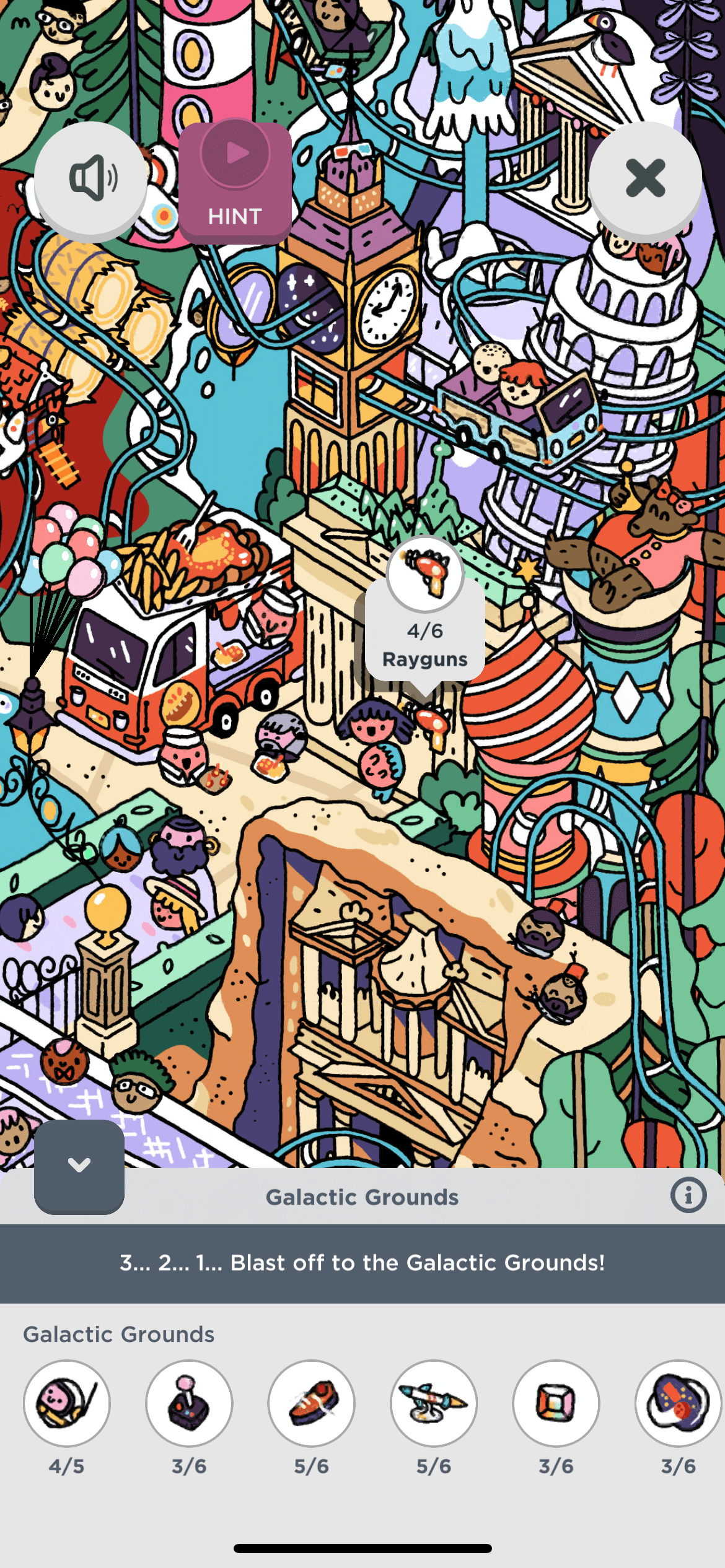
Task: Collapse the item panel with the chevron
Action: [x=79, y=1165]
